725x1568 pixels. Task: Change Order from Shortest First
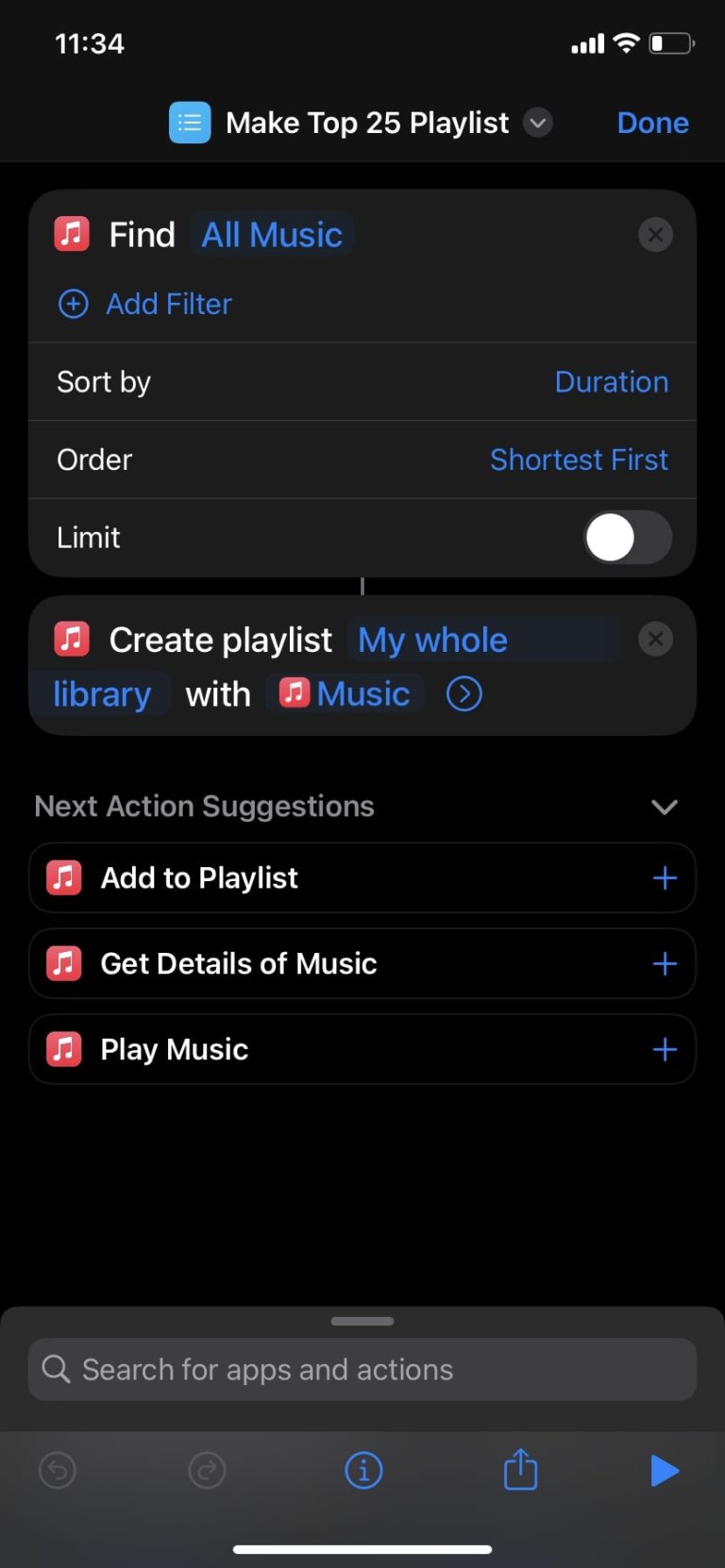click(x=579, y=459)
